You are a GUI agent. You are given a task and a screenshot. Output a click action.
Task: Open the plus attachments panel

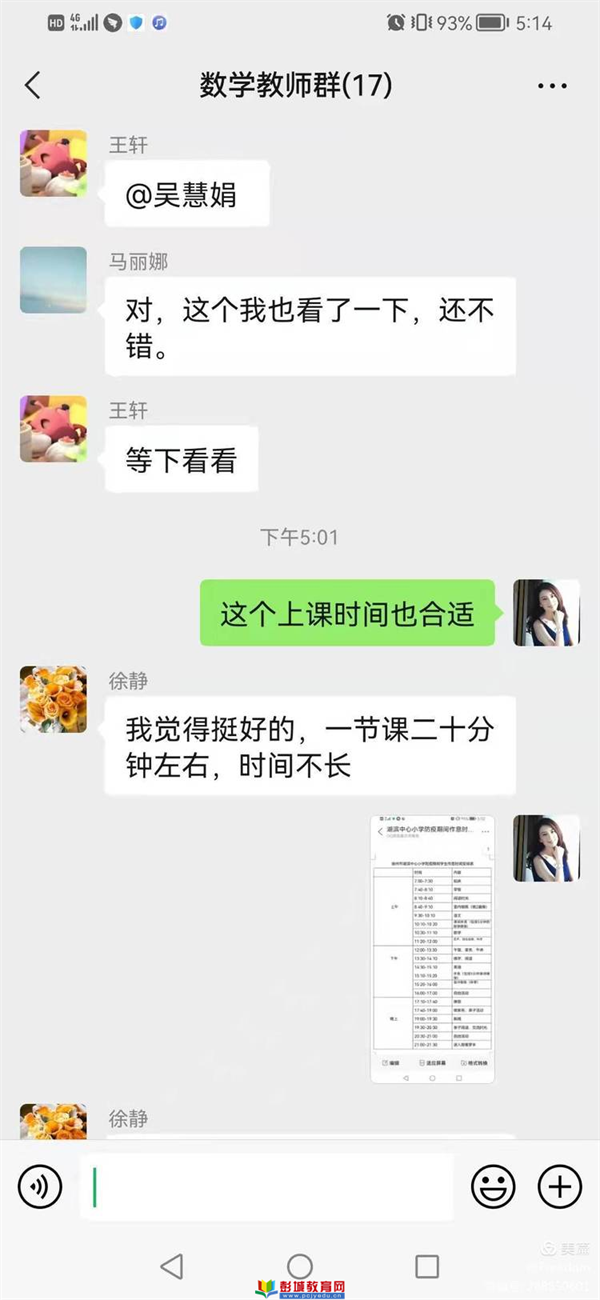(x=559, y=1187)
